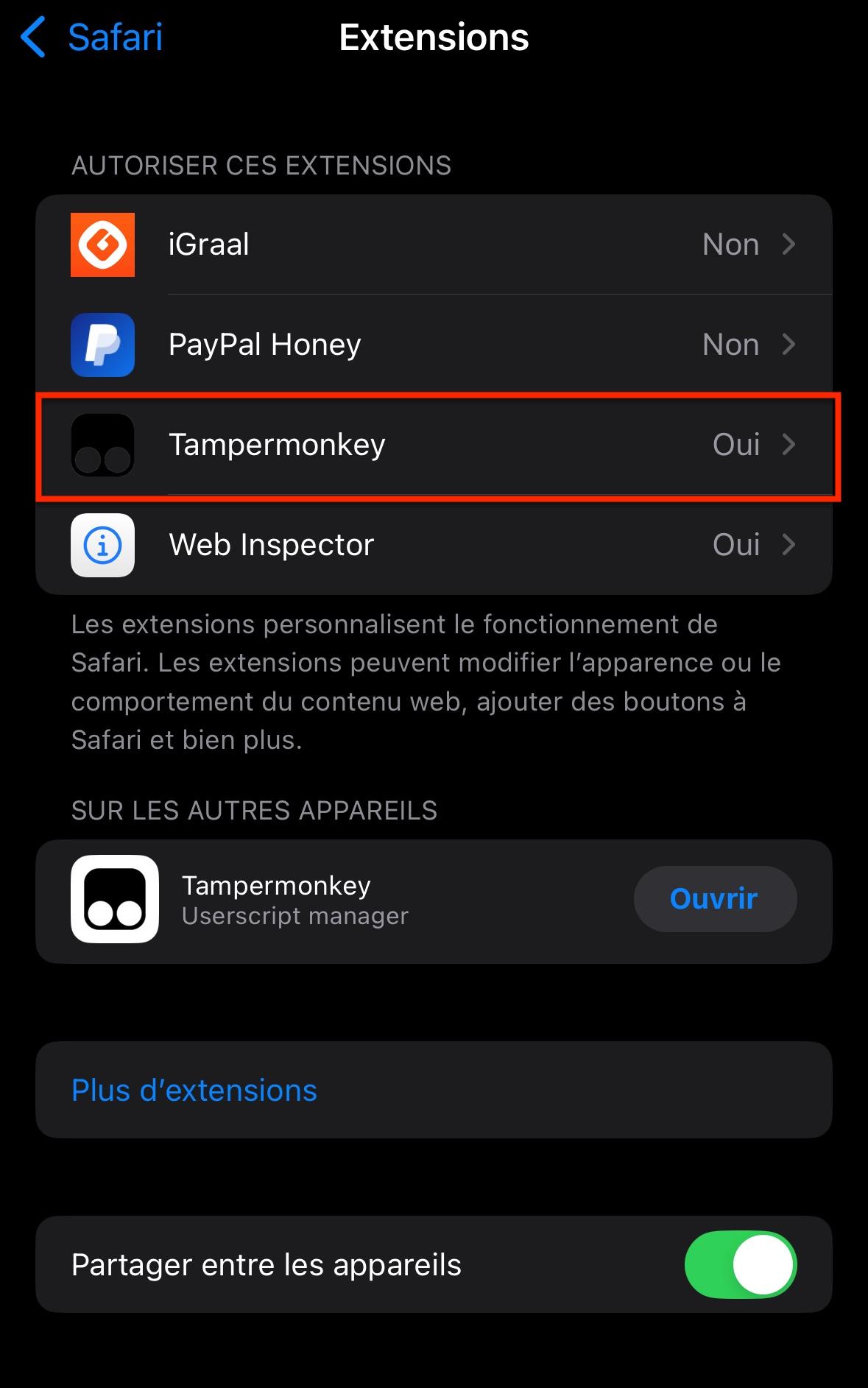Open Tampermonkey extension settings
This screenshot has height=1388, width=868.
433,445
